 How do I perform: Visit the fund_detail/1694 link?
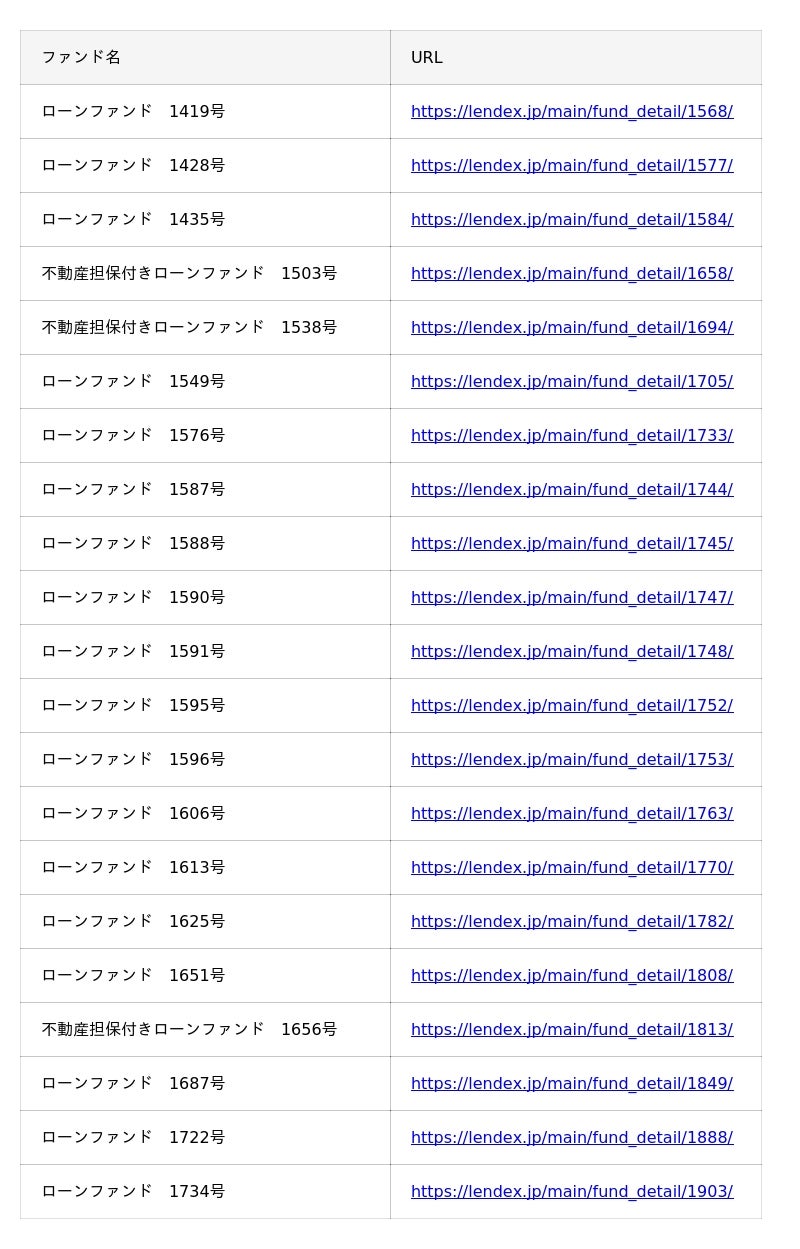[571, 328]
